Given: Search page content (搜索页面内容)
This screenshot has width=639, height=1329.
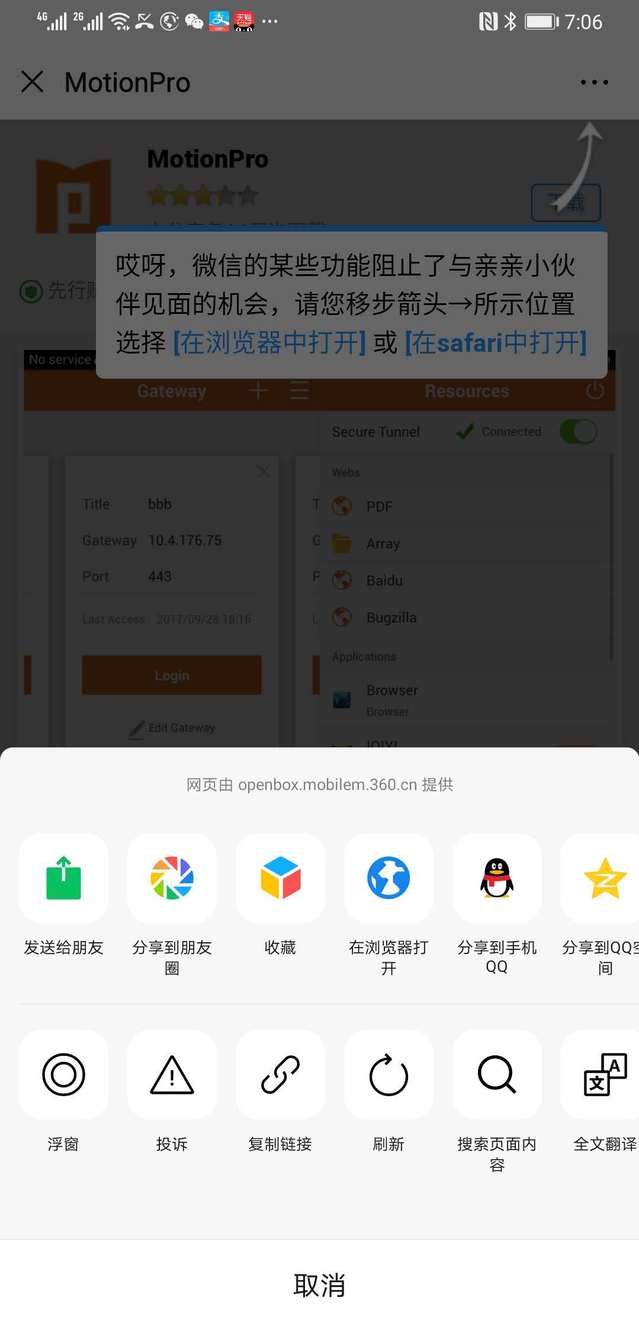Looking at the screenshot, I should tap(497, 1075).
